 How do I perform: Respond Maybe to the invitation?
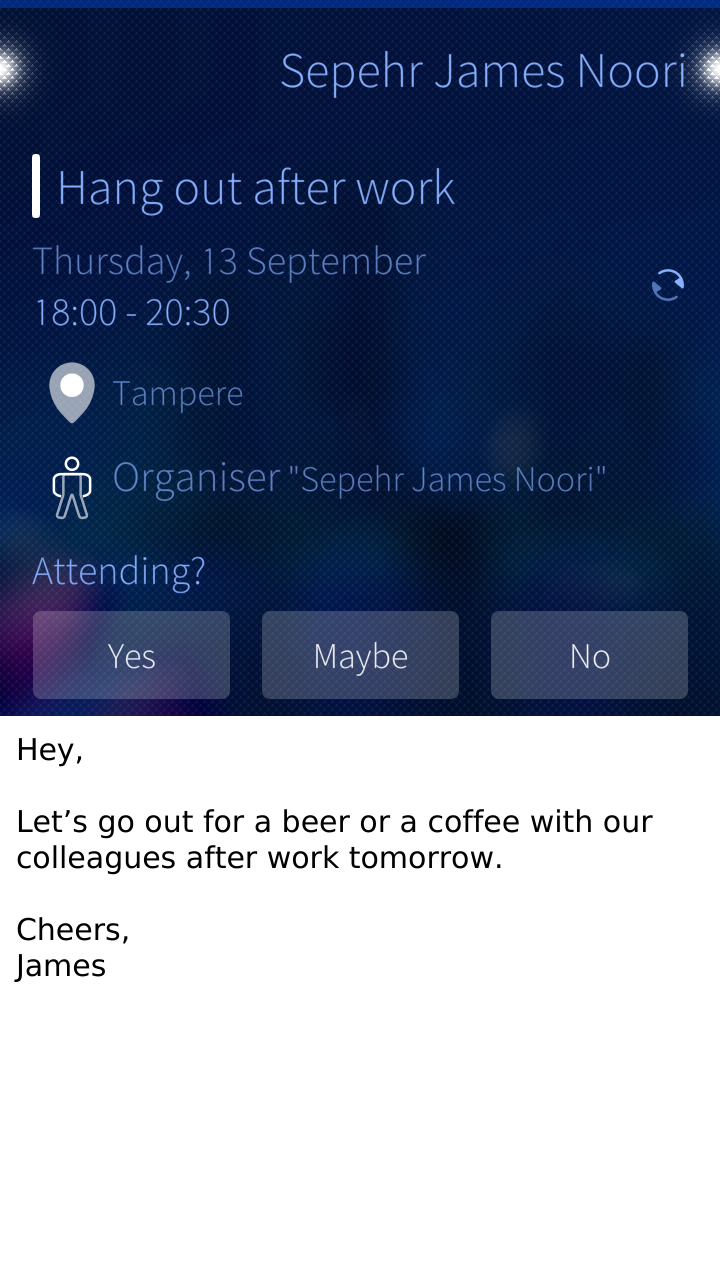click(x=360, y=655)
